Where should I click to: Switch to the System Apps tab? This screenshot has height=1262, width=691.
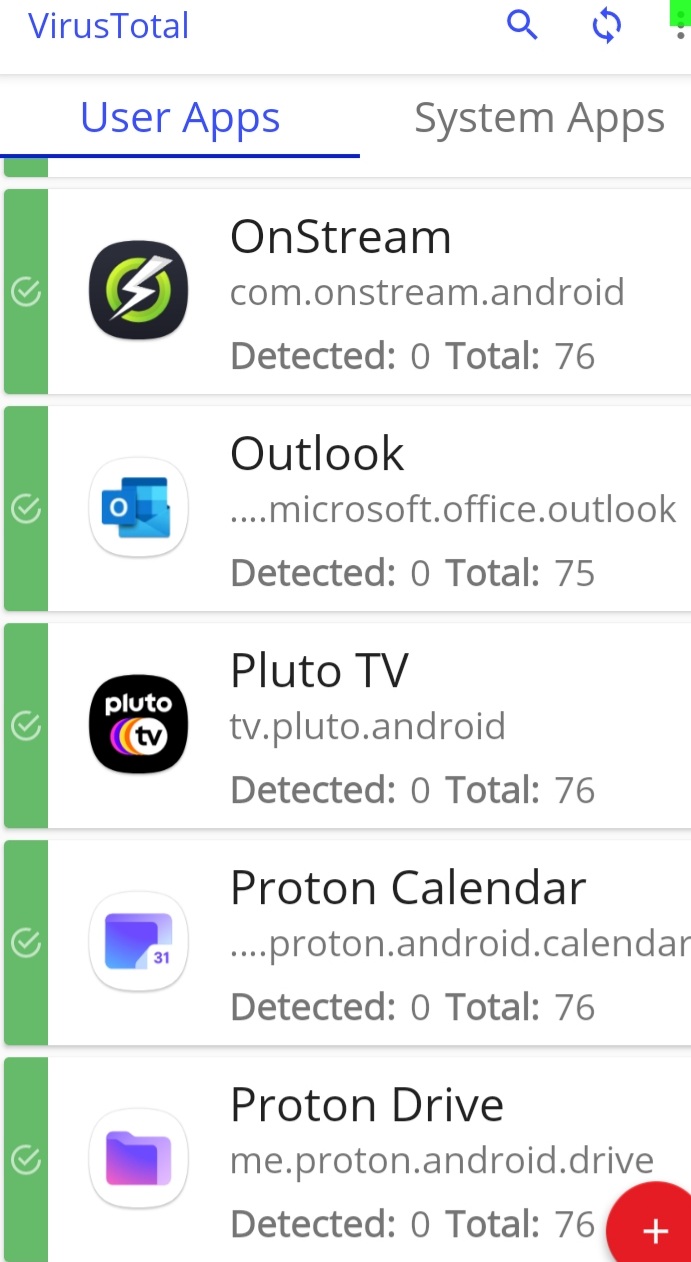539,118
